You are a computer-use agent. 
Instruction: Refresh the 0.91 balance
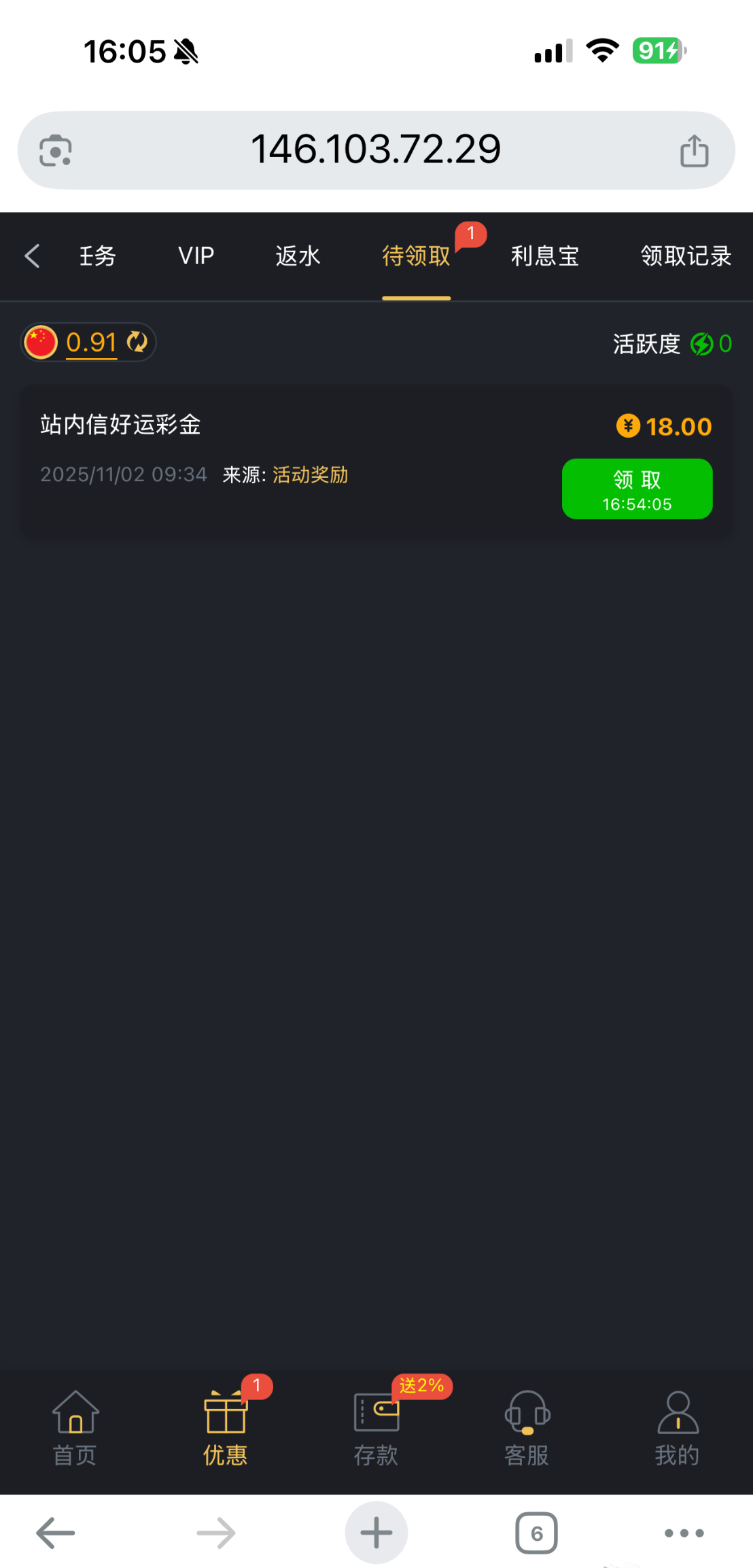tap(138, 342)
